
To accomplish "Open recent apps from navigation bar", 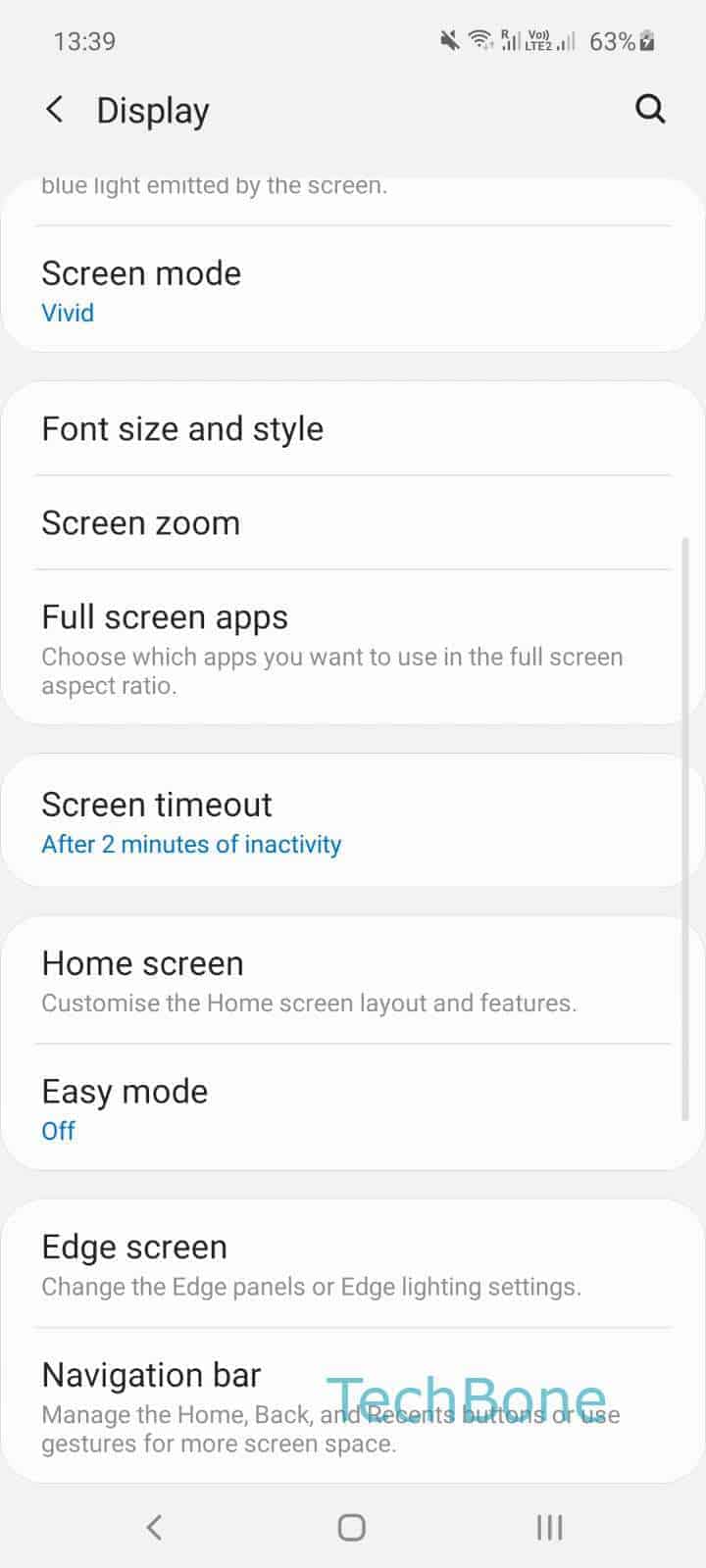I will 549,1527.
